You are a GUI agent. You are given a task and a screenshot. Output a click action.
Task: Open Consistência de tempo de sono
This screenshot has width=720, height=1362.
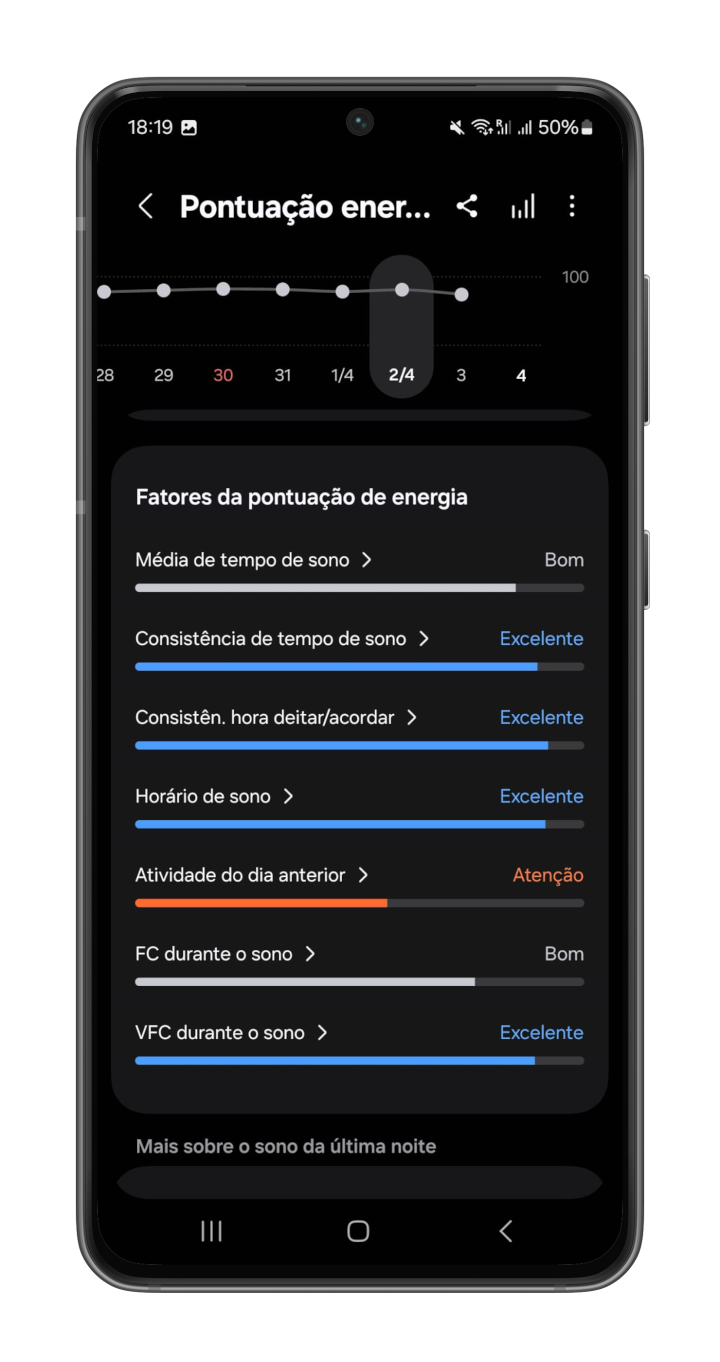[x=282, y=639]
